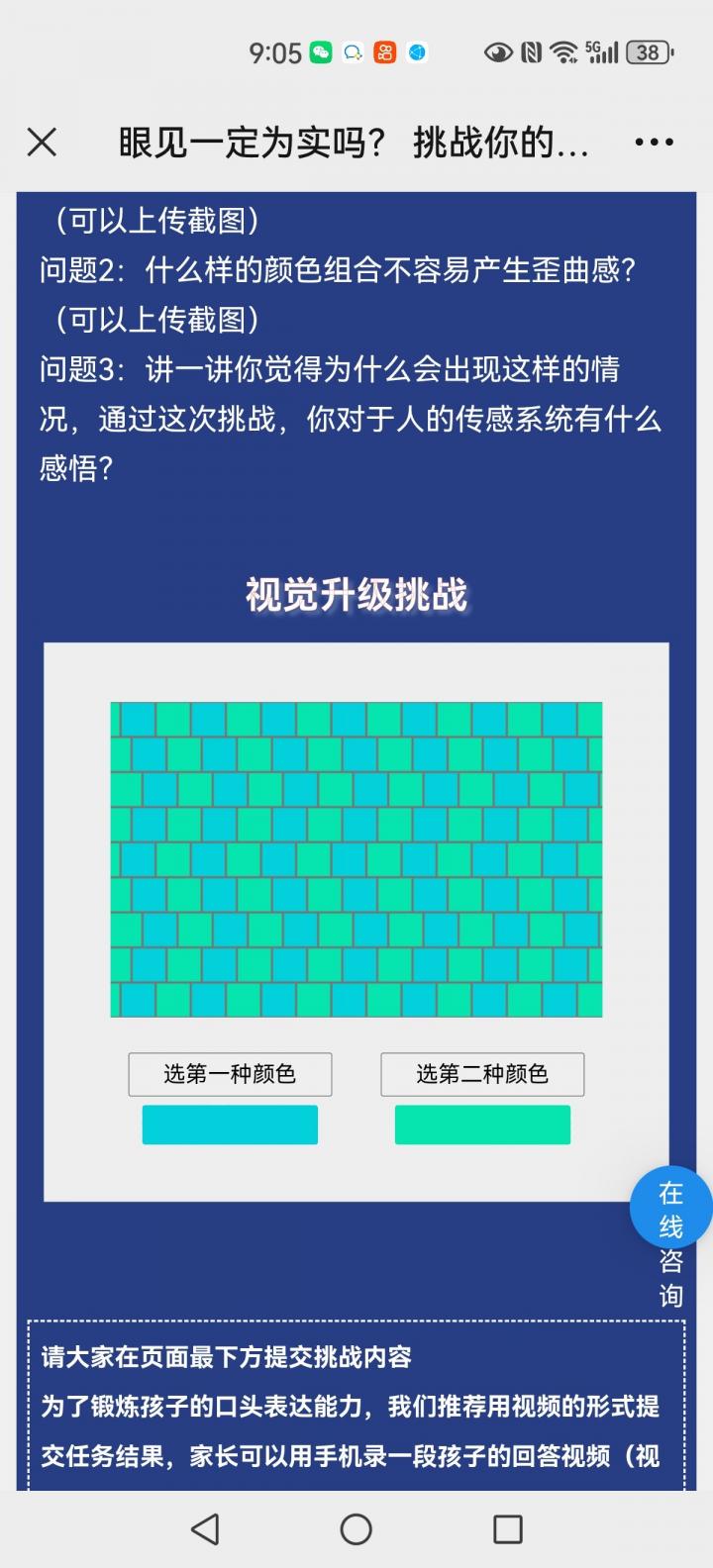Go back using the system back button
This screenshot has height=1568, width=713.
[205, 1529]
